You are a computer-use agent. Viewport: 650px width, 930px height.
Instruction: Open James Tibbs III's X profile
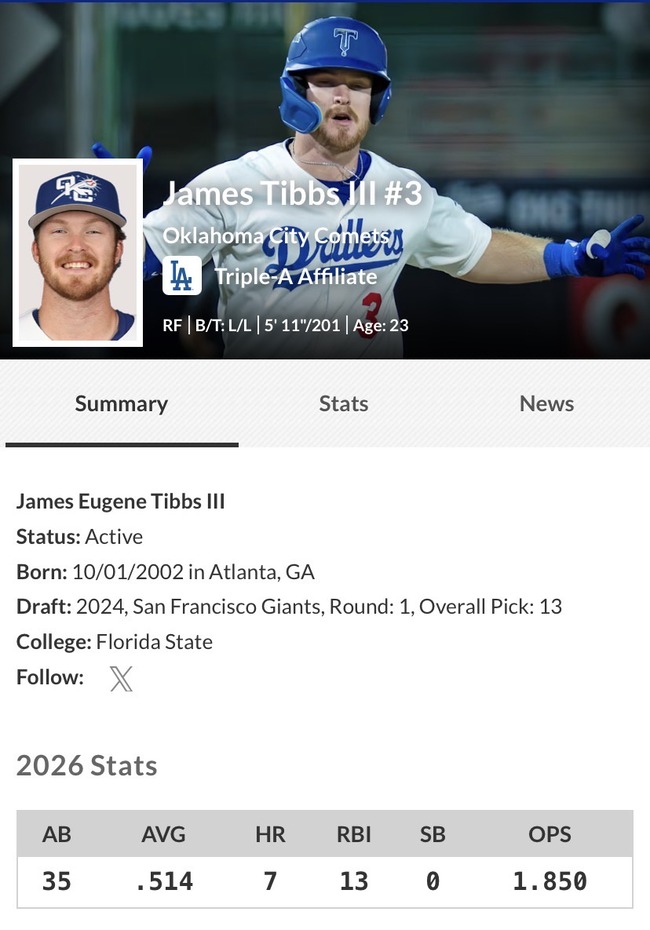point(121,679)
